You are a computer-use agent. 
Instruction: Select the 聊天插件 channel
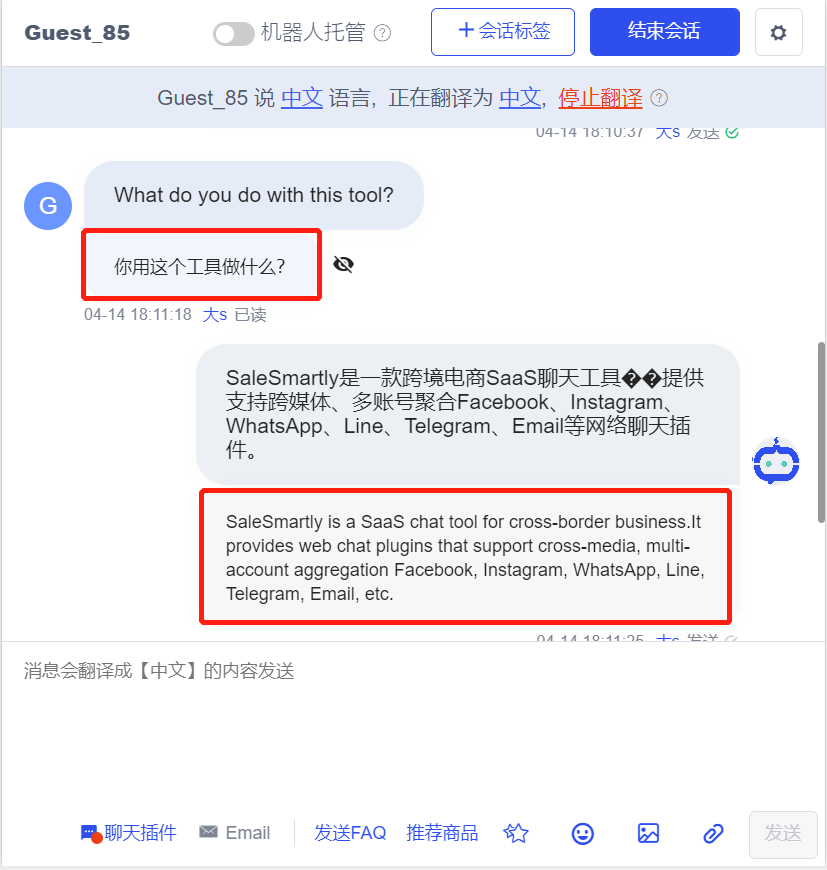(x=129, y=833)
